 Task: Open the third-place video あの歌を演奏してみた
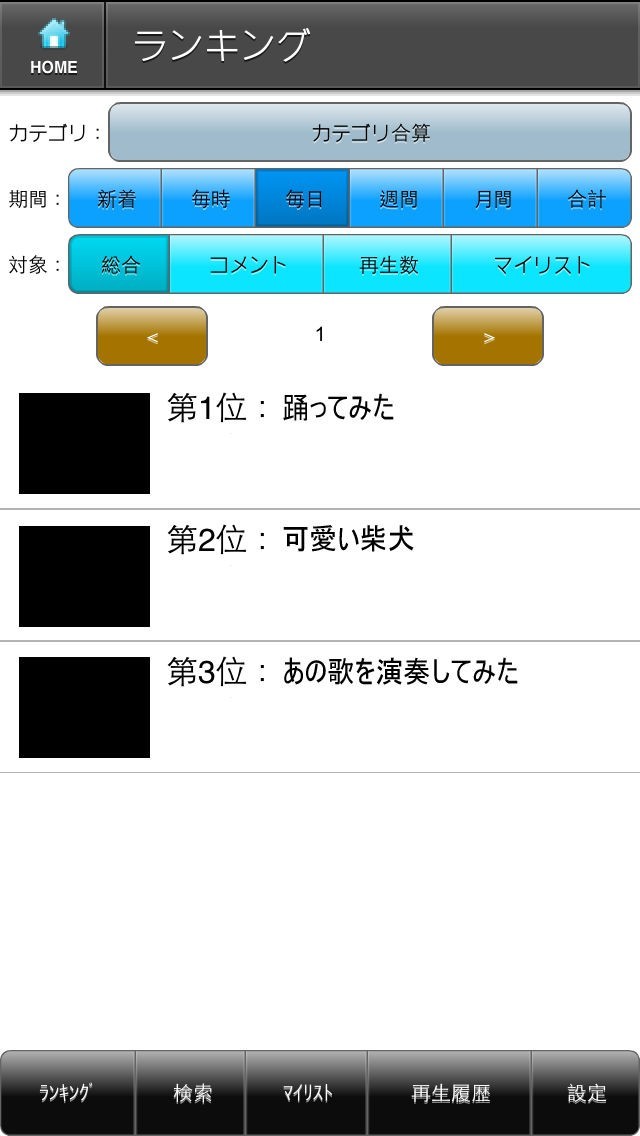coord(320,707)
